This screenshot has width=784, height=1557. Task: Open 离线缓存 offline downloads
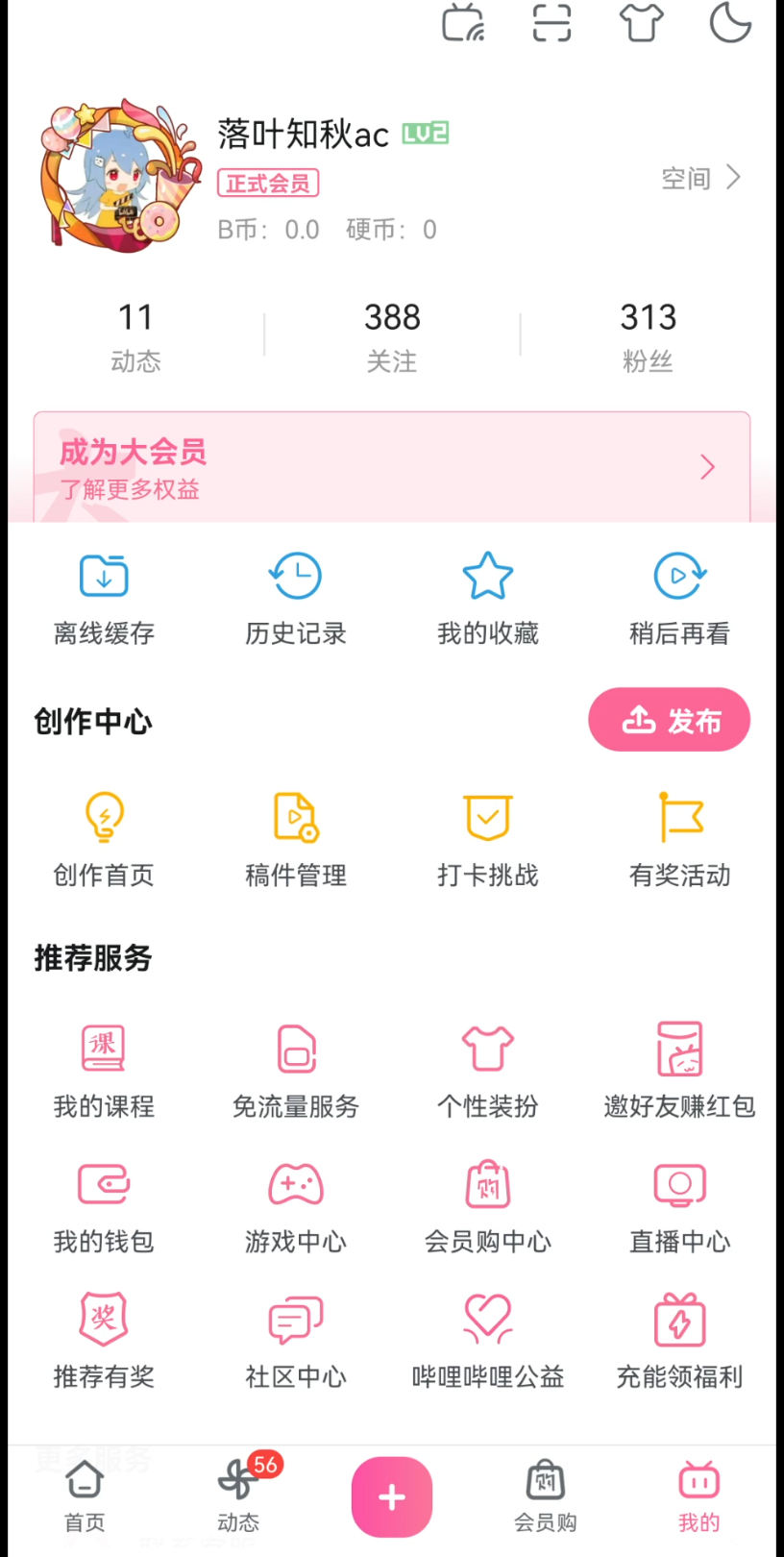(103, 596)
